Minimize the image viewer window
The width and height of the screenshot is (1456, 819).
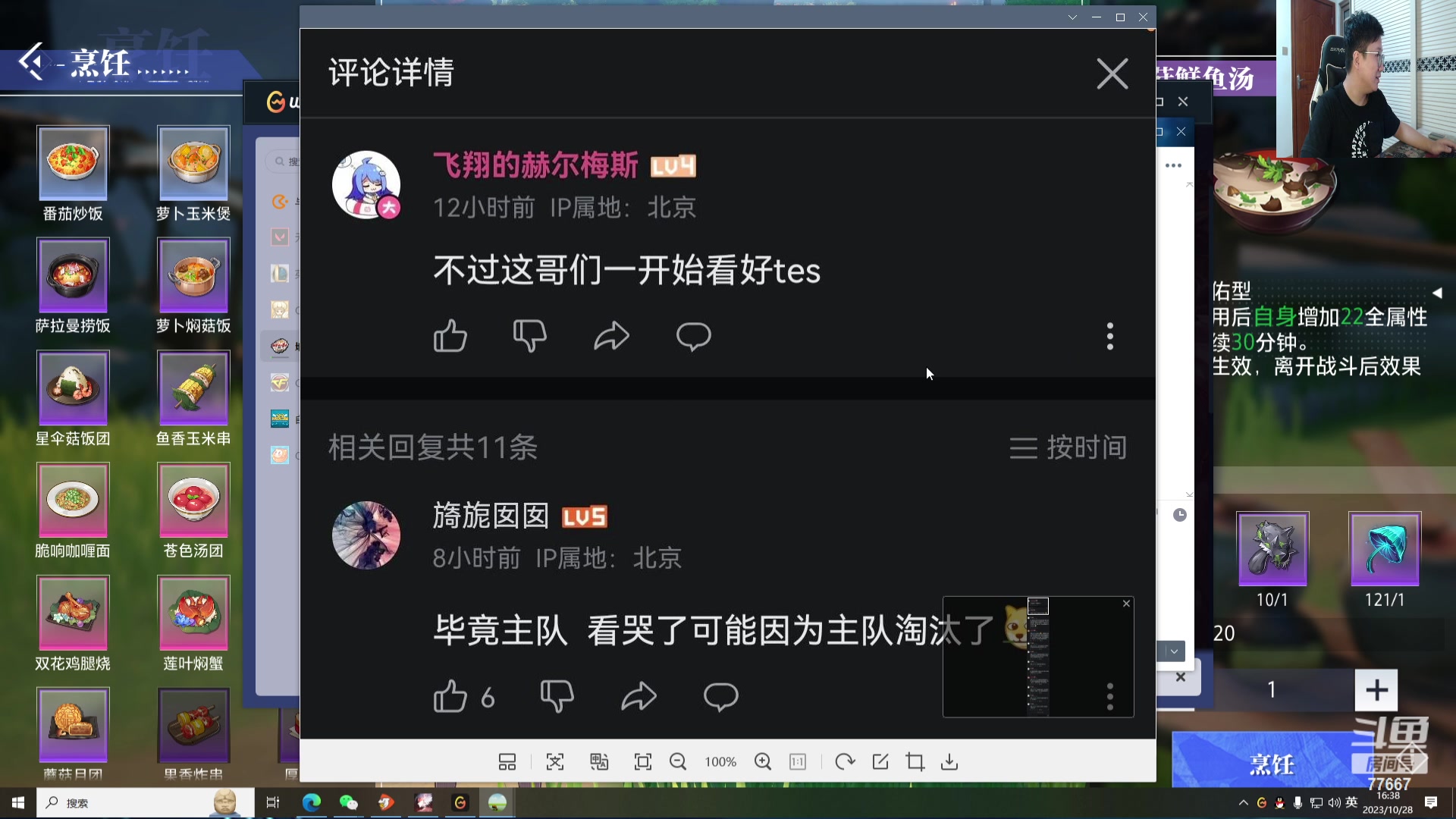pos(1096,17)
